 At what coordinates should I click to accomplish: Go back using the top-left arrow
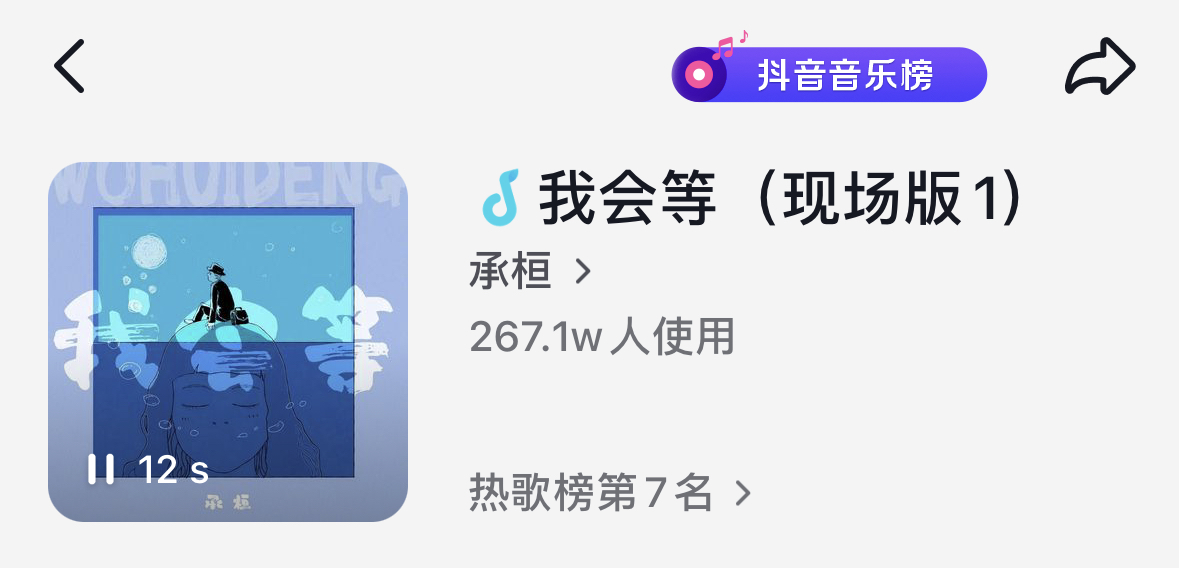click(x=69, y=67)
